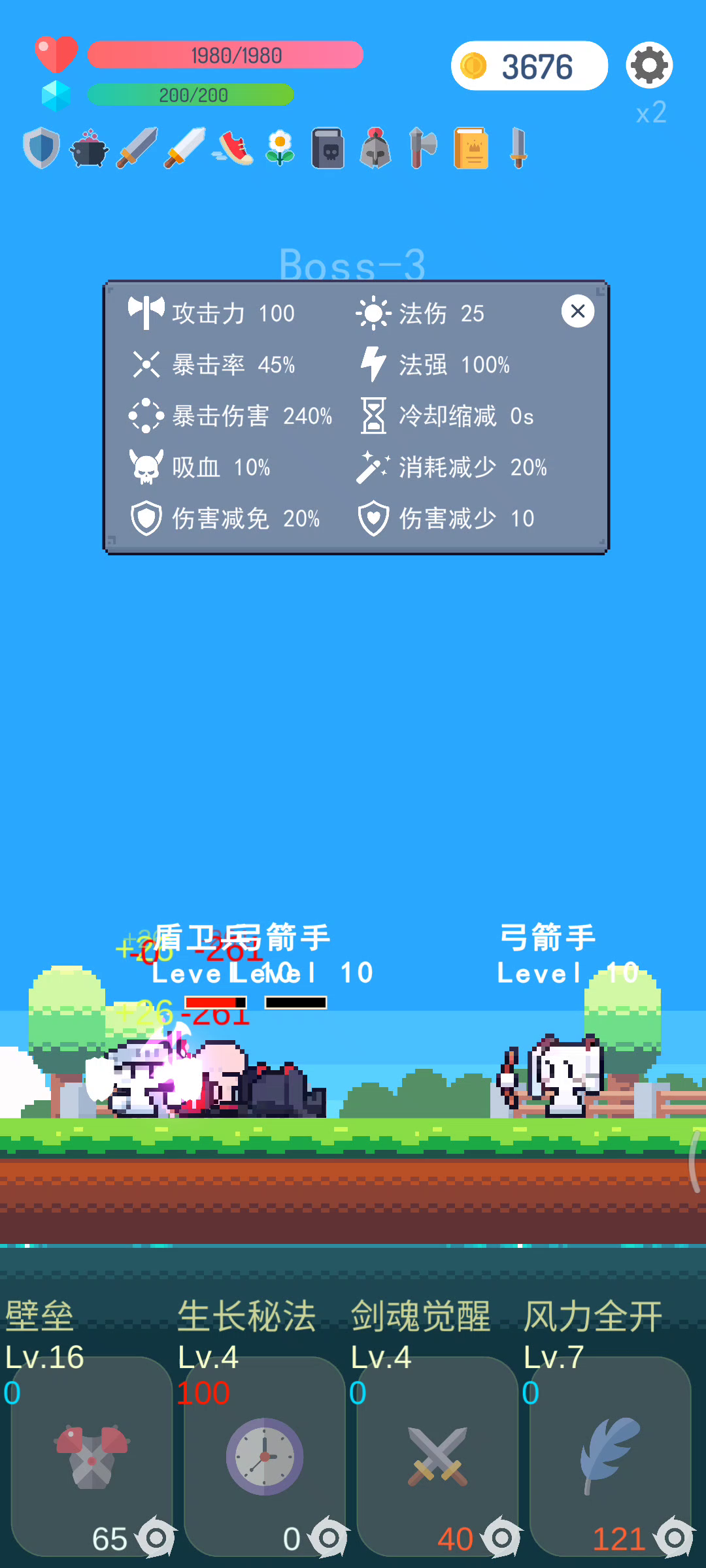706x1568 pixels.
Task: Tap the shield equipment icon
Action: [x=41, y=148]
